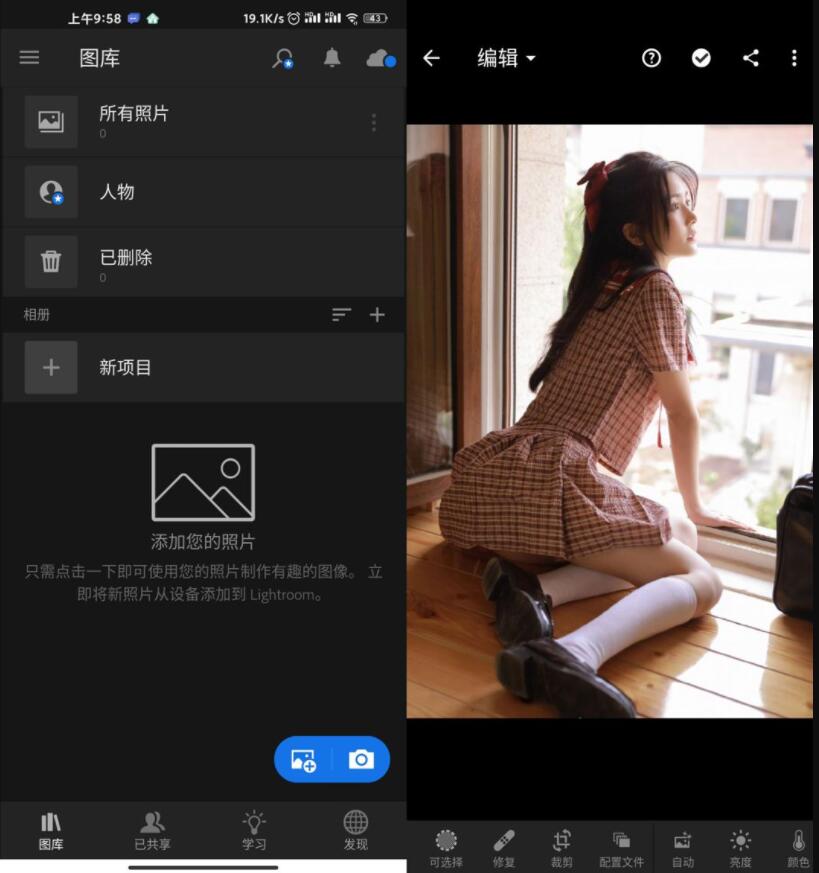Open the hamburger menu

(x=29, y=58)
